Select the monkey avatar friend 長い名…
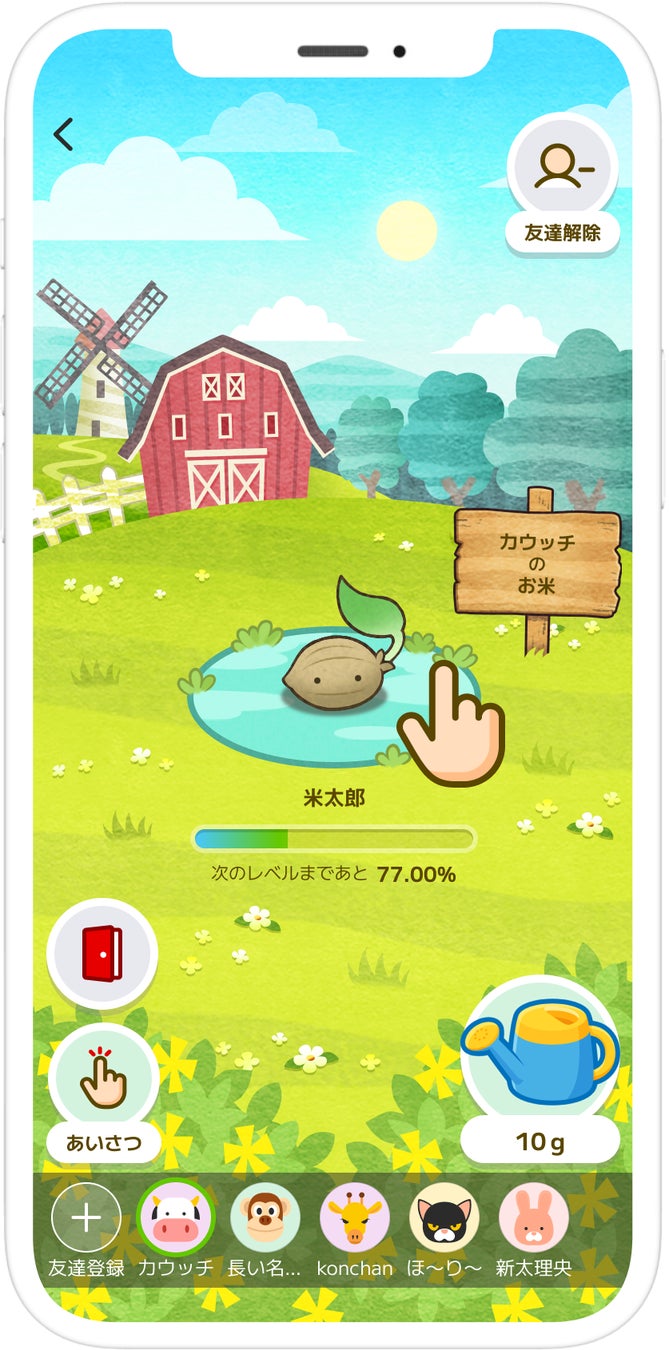 point(265,1219)
